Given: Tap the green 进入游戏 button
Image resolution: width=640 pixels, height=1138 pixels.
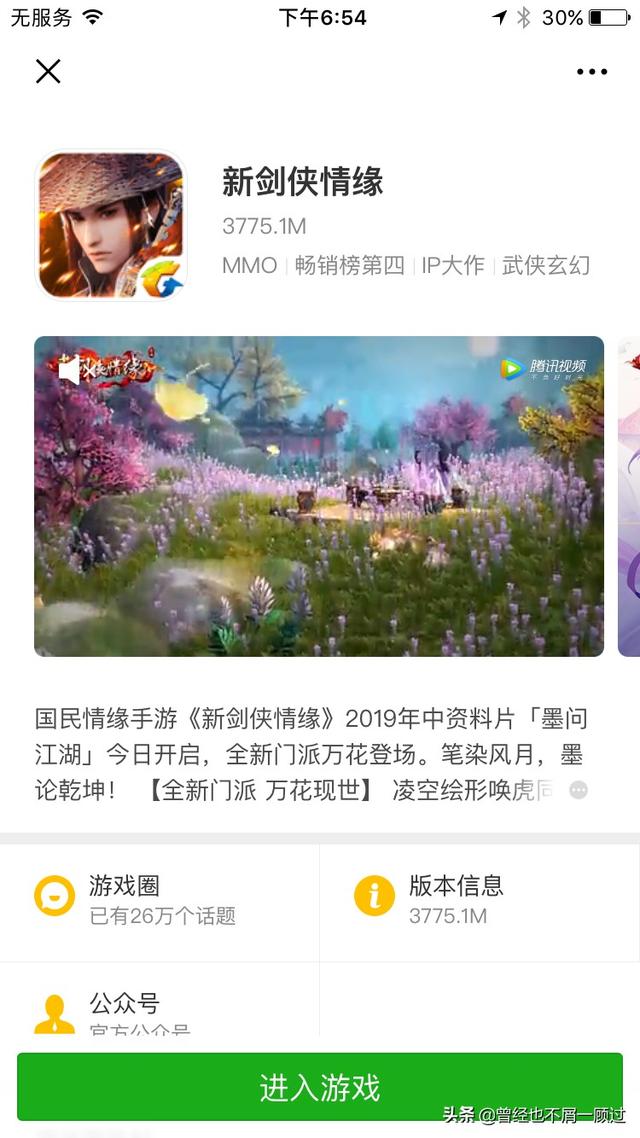Looking at the screenshot, I should coord(320,1087).
